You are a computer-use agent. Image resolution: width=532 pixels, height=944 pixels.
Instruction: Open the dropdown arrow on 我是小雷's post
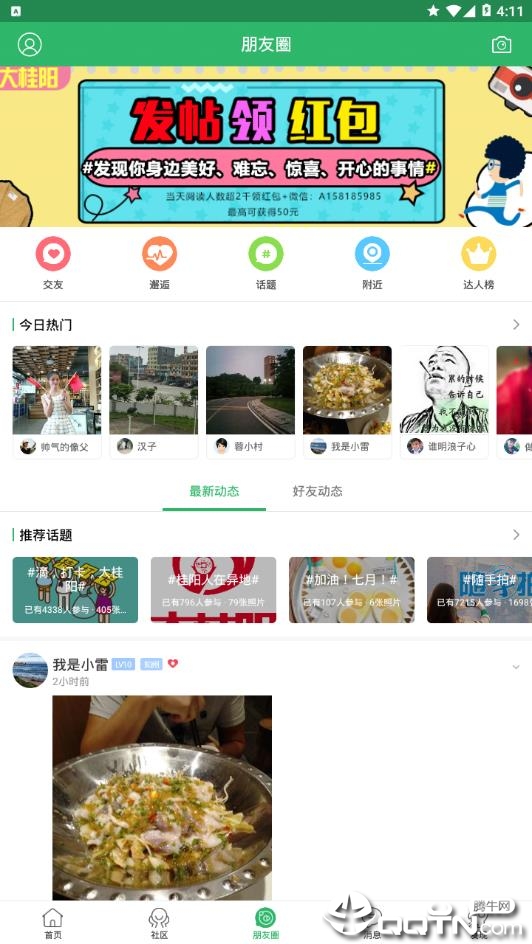click(x=516, y=666)
